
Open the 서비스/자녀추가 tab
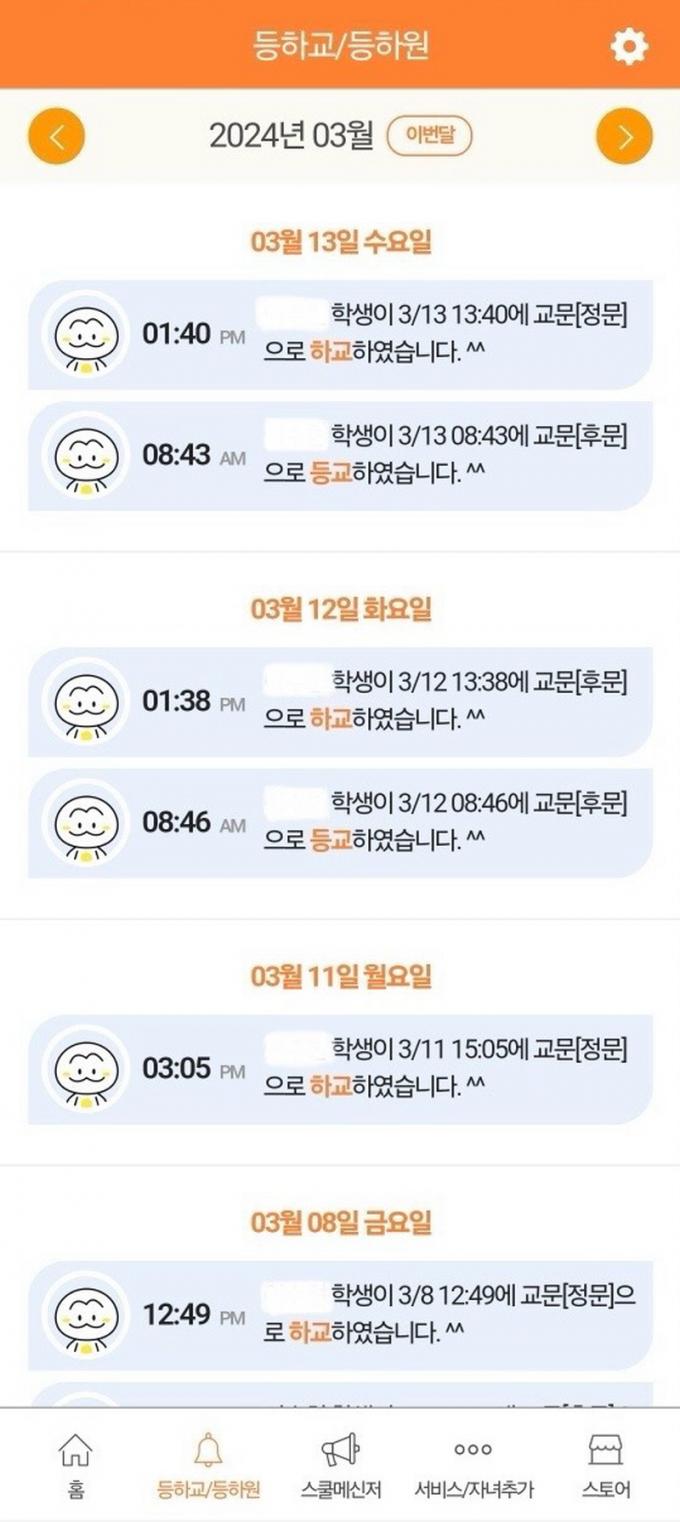pyautogui.click(x=473, y=1465)
